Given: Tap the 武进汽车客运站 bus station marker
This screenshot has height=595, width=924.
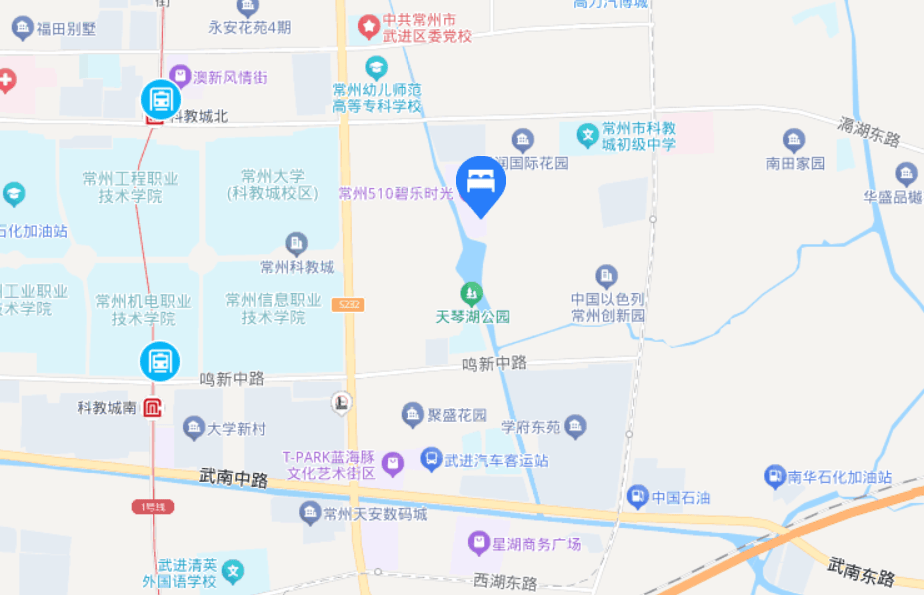Looking at the screenshot, I should pos(431,459).
